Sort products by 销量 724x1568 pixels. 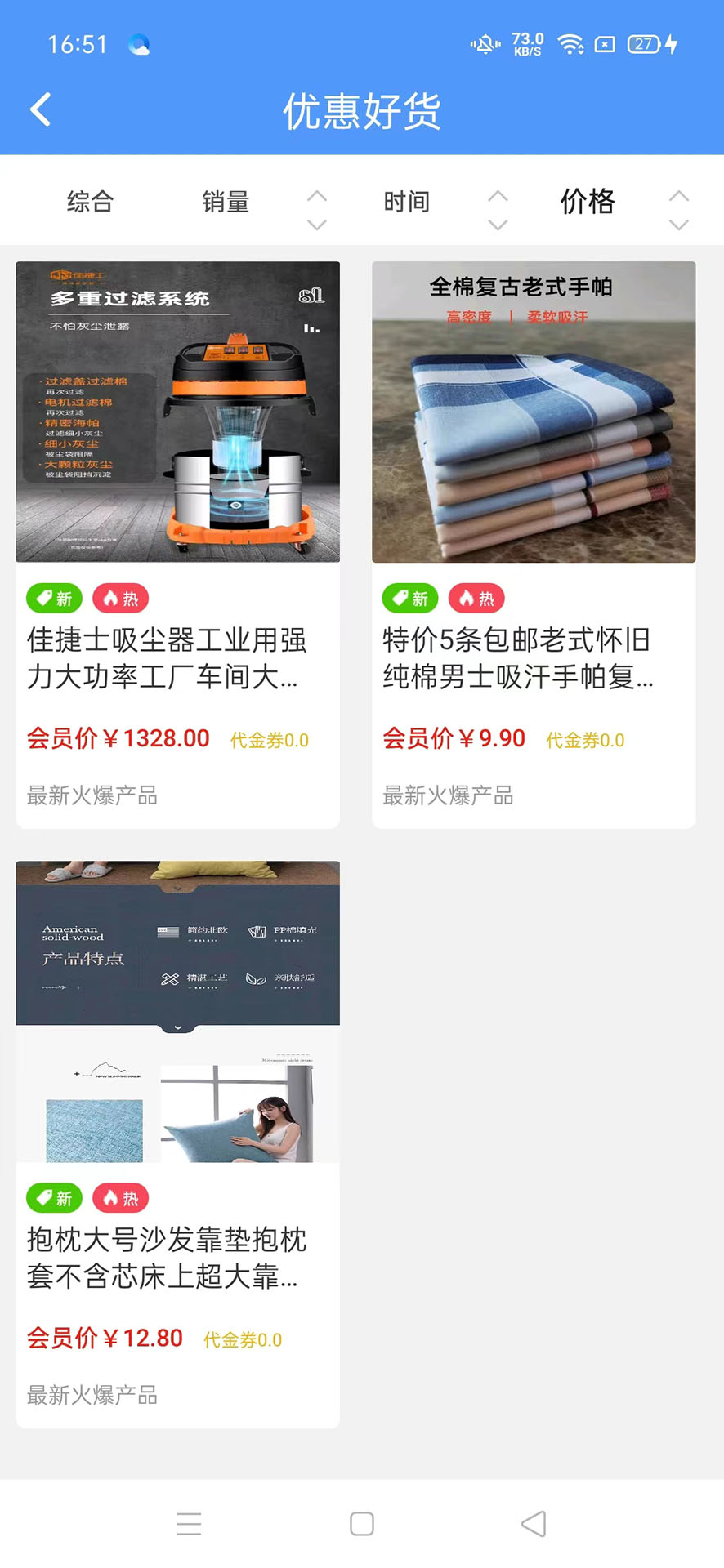click(x=226, y=202)
